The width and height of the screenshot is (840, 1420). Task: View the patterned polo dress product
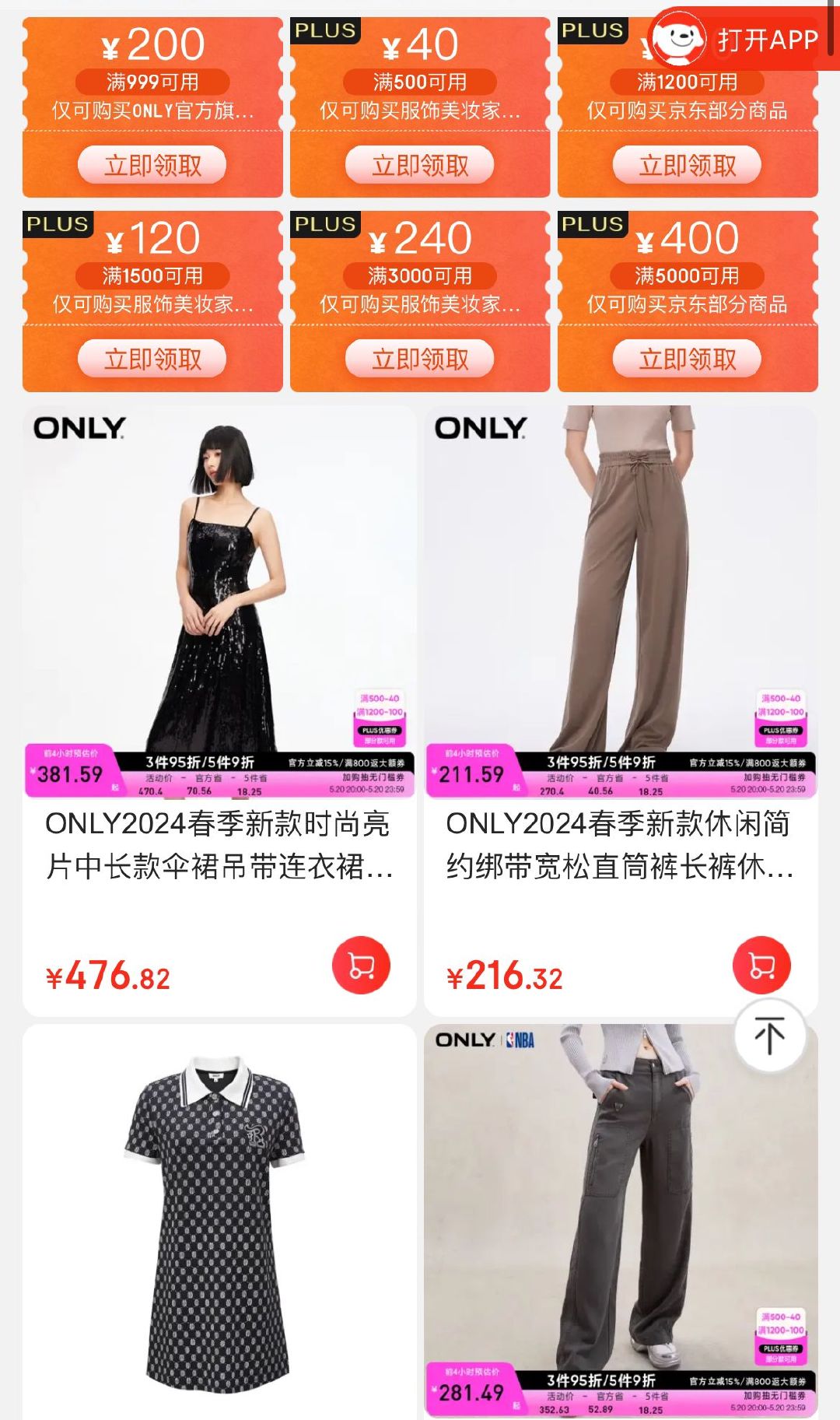coord(219,1222)
